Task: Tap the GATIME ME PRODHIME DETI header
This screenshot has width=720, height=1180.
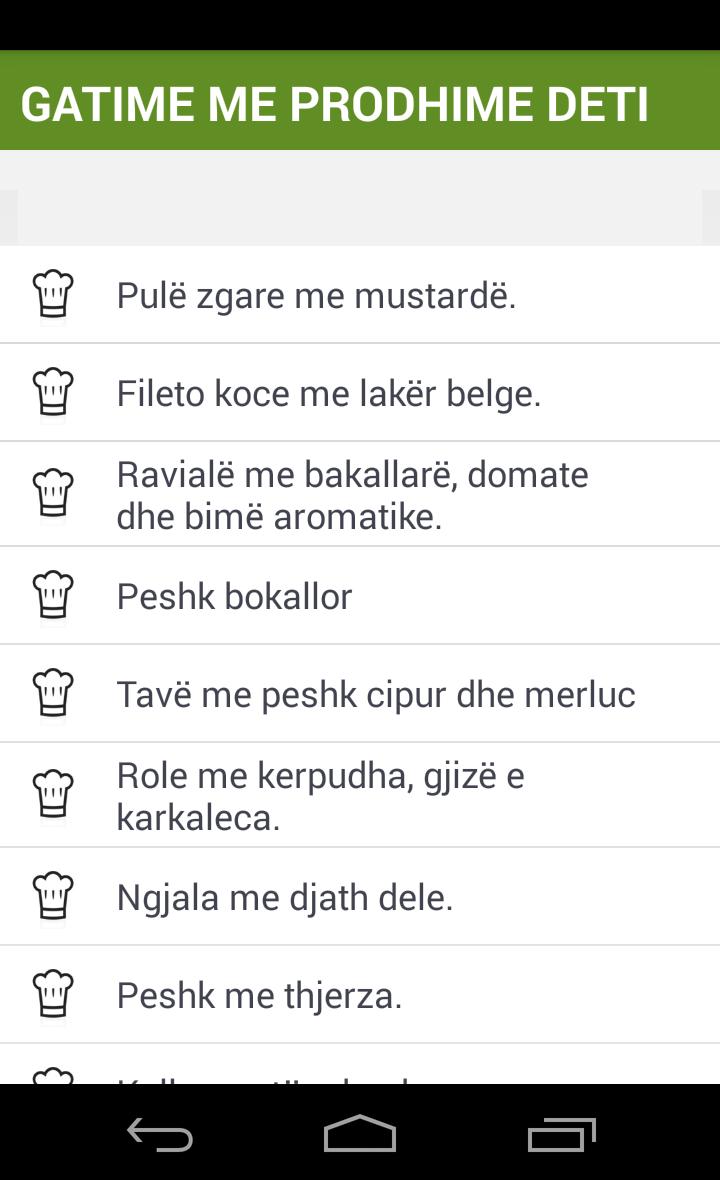Action: (x=337, y=102)
